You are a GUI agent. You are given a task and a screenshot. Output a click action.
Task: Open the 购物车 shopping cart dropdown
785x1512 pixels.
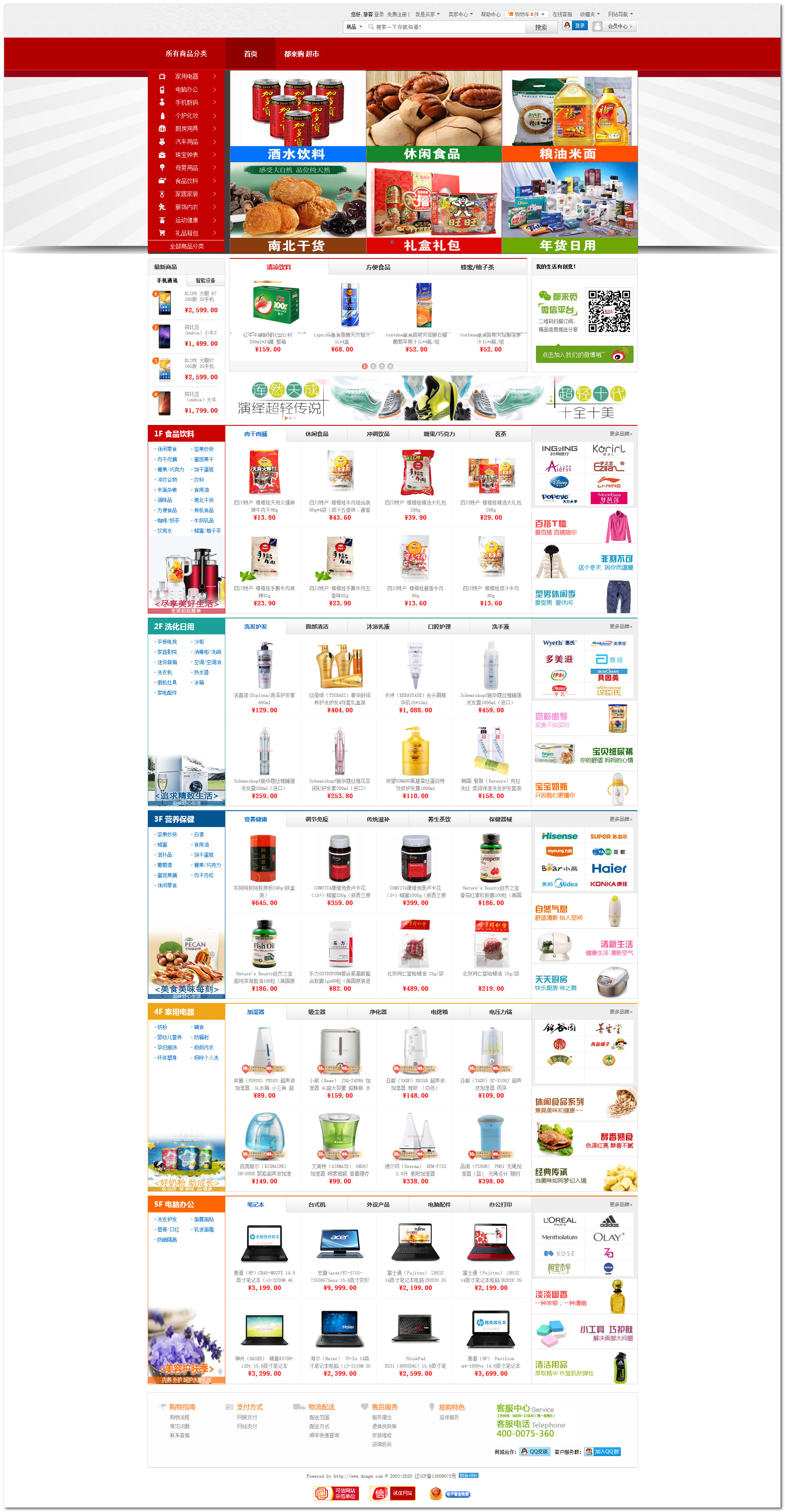[527, 14]
